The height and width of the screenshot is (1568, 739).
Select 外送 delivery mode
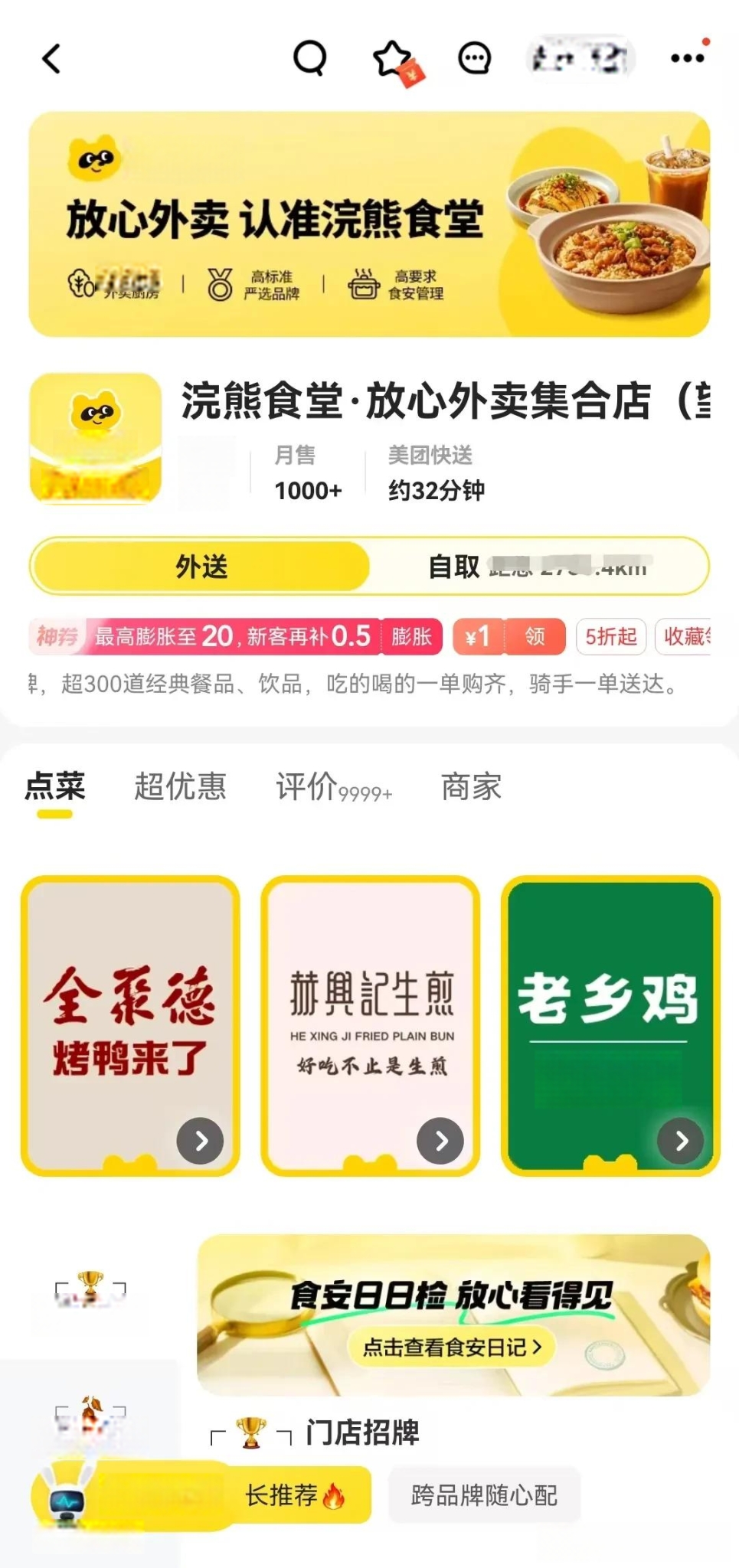(x=201, y=567)
